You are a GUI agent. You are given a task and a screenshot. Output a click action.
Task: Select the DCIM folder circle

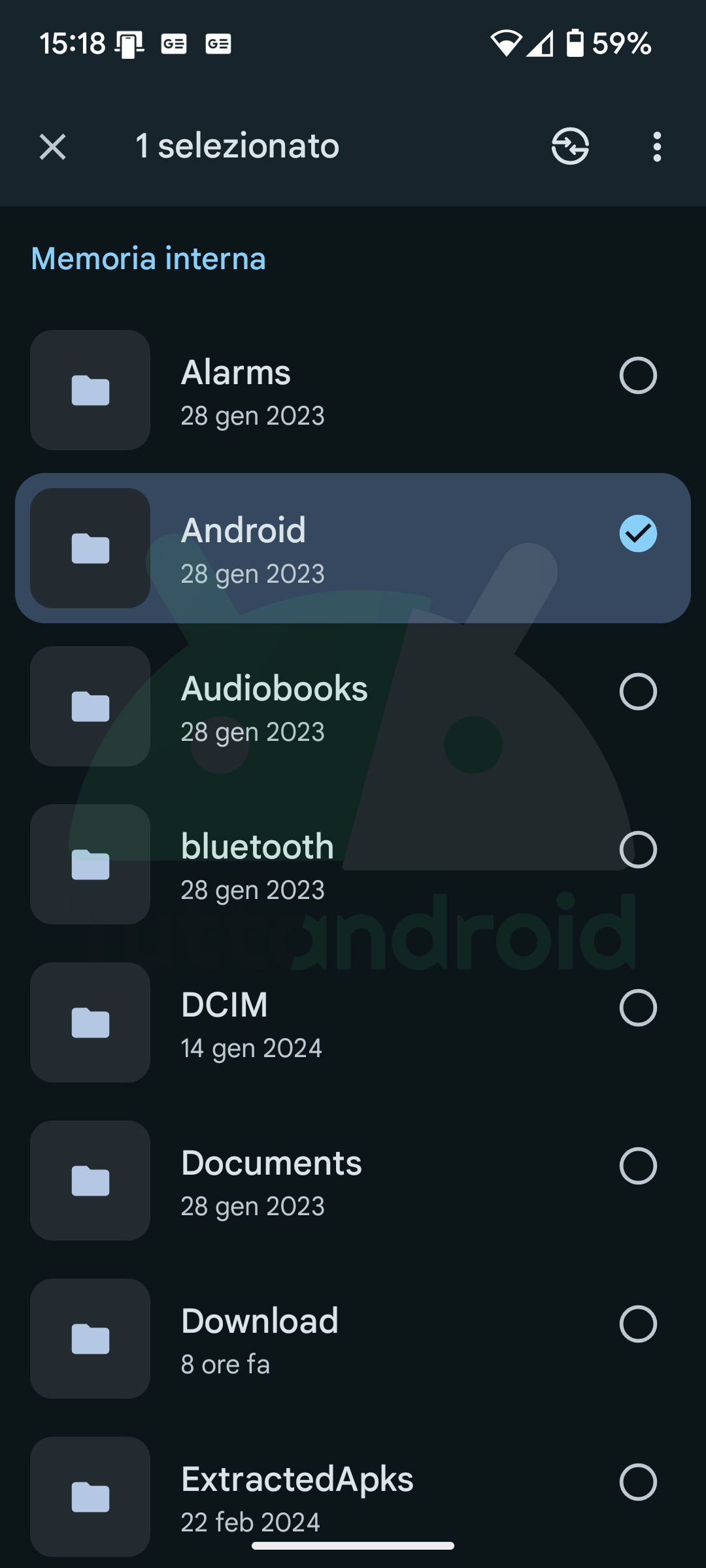tap(638, 1008)
